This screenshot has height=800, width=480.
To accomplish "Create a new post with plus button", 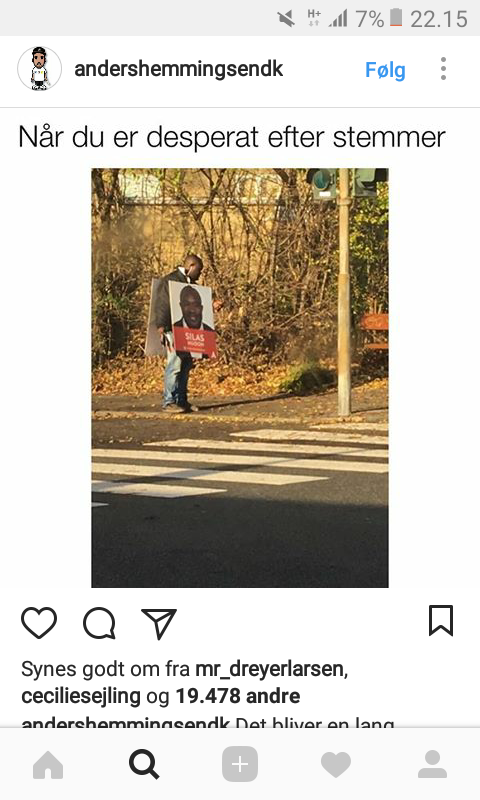I will (240, 765).
